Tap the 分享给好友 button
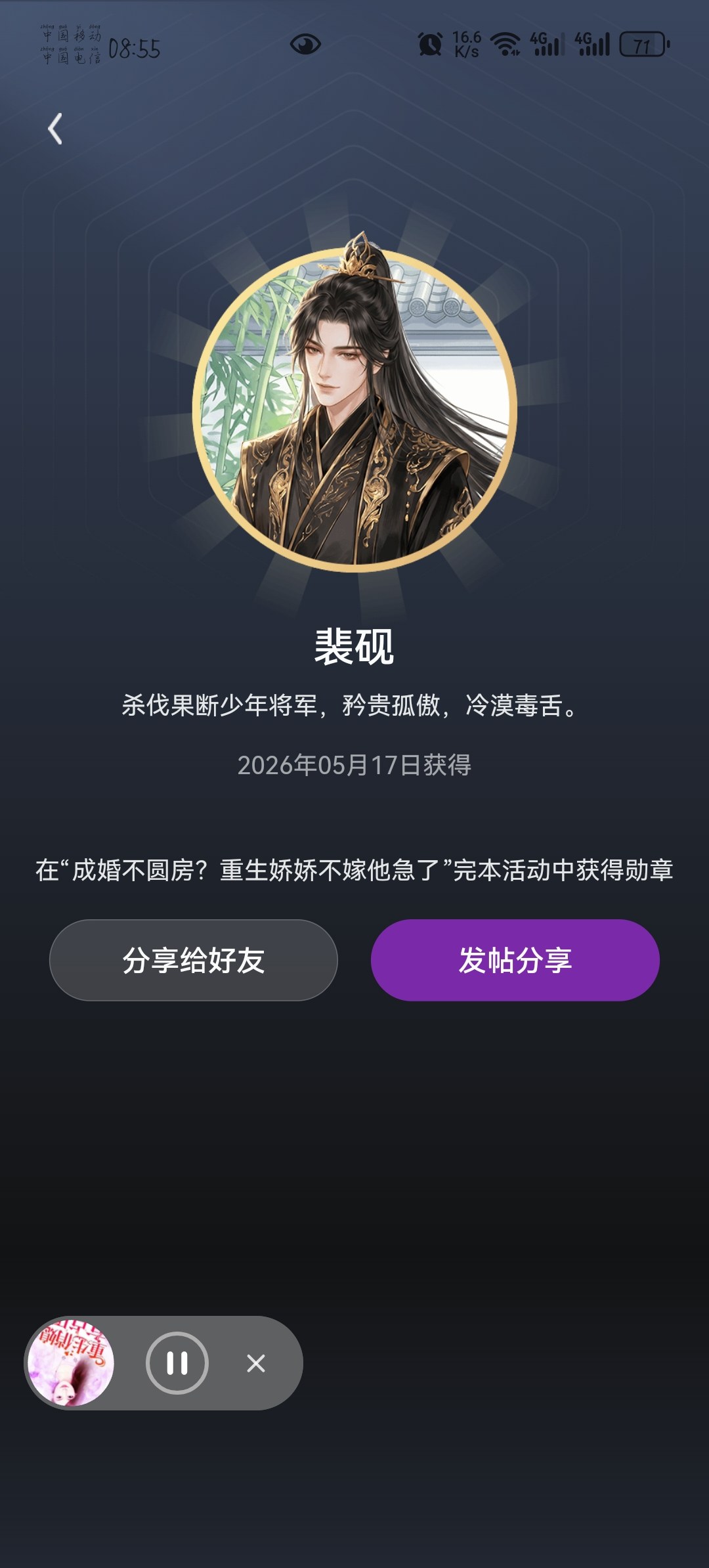Viewport: 709px width, 1568px height. click(x=194, y=960)
